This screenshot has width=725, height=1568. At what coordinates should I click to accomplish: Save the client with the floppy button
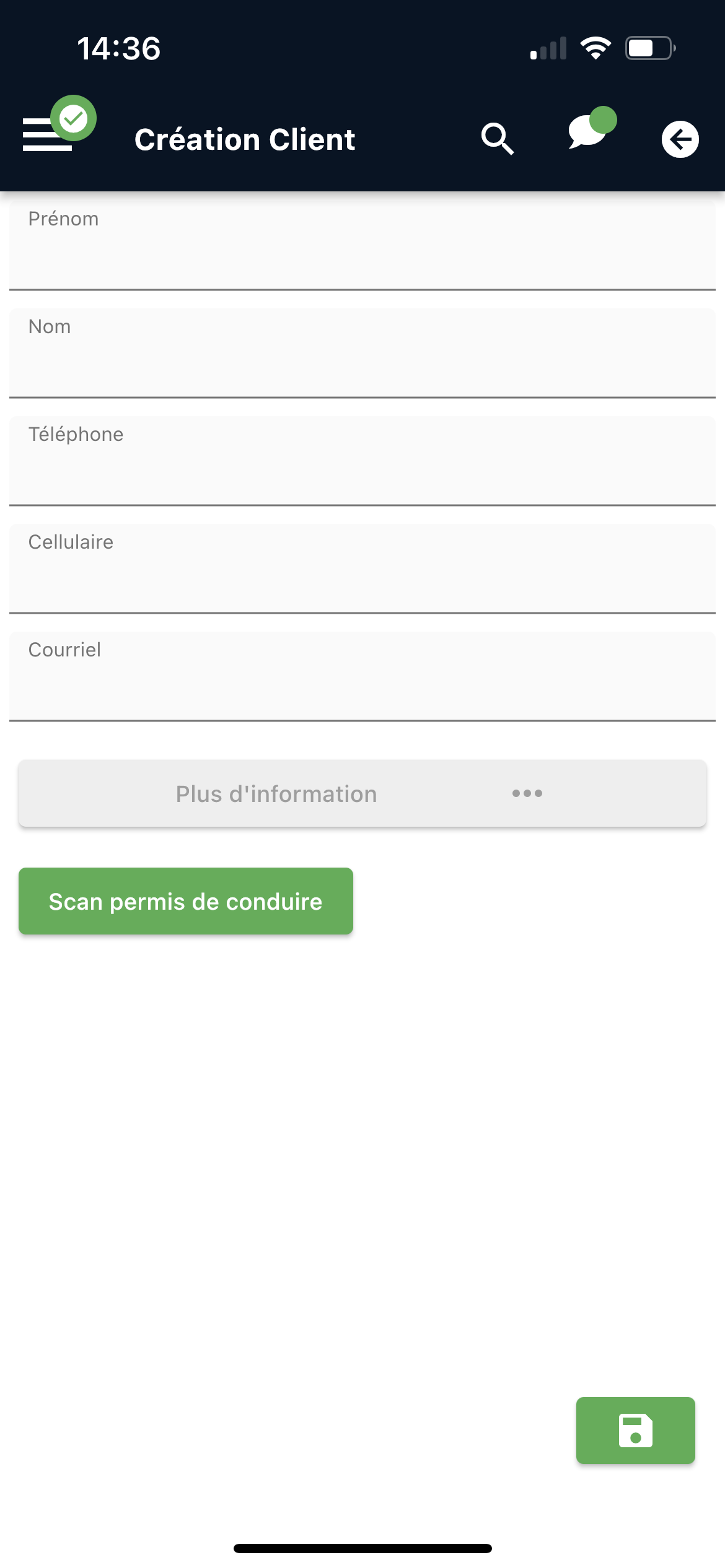pyautogui.click(x=636, y=1431)
